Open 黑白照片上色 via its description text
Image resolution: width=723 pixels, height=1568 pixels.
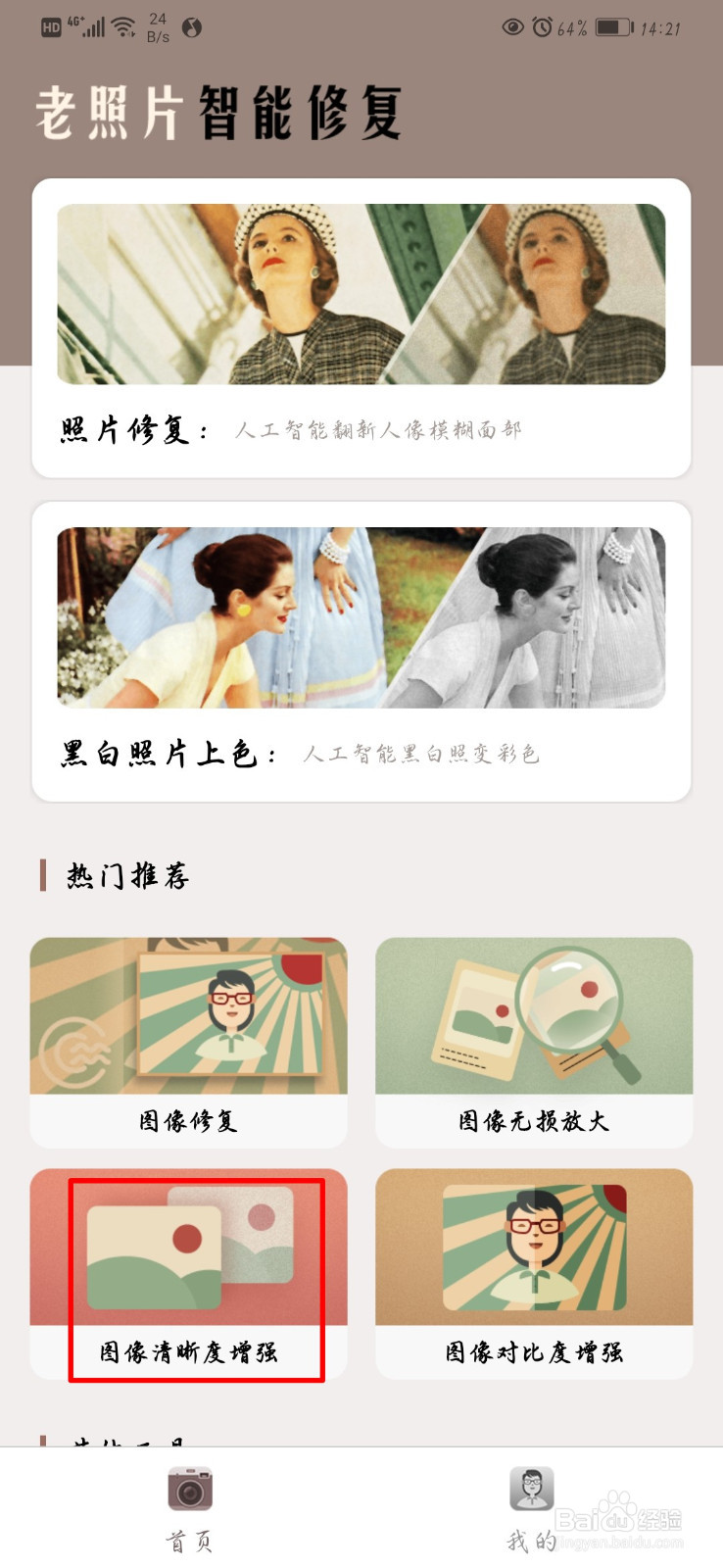421,754
